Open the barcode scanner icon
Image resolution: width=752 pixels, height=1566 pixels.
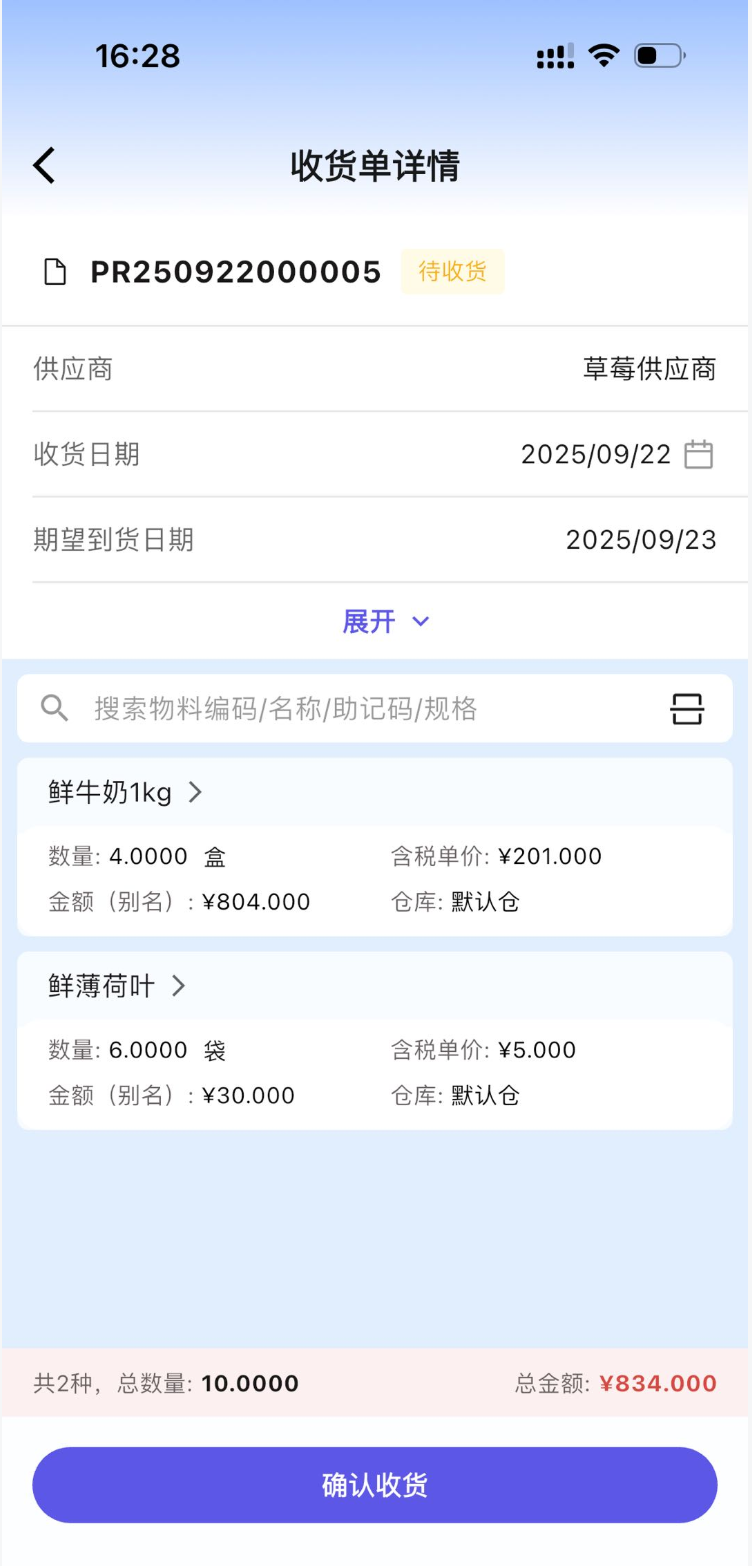coord(687,709)
